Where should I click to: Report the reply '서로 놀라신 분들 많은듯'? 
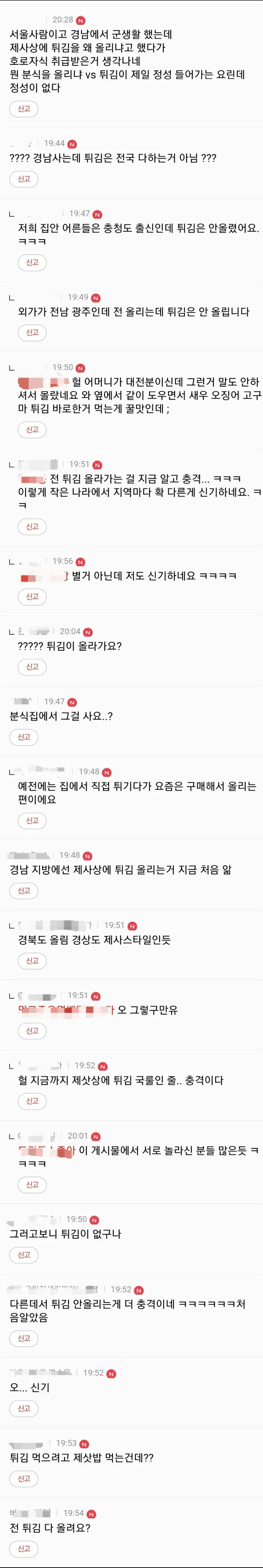tap(32, 1185)
